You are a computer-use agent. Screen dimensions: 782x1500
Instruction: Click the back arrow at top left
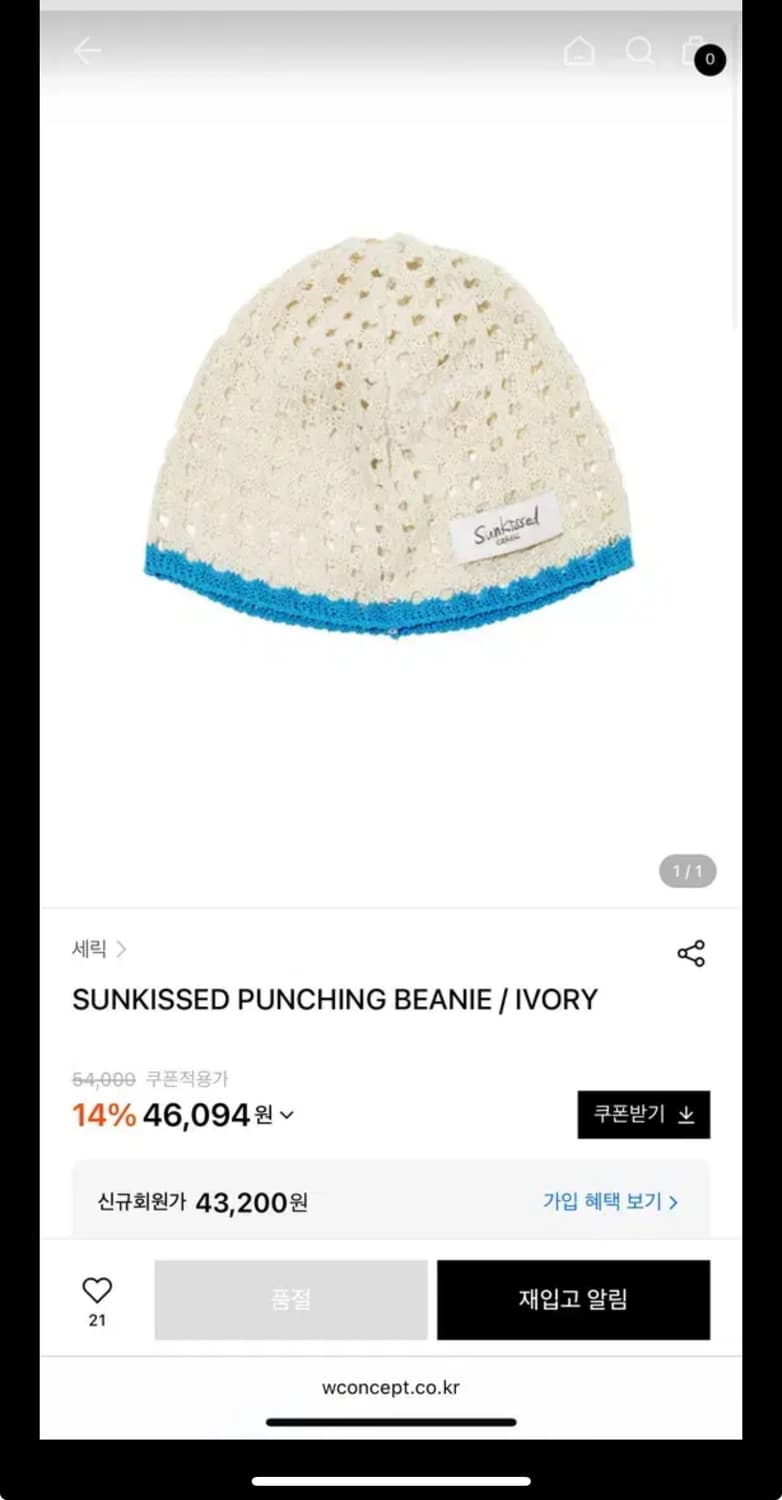click(86, 50)
